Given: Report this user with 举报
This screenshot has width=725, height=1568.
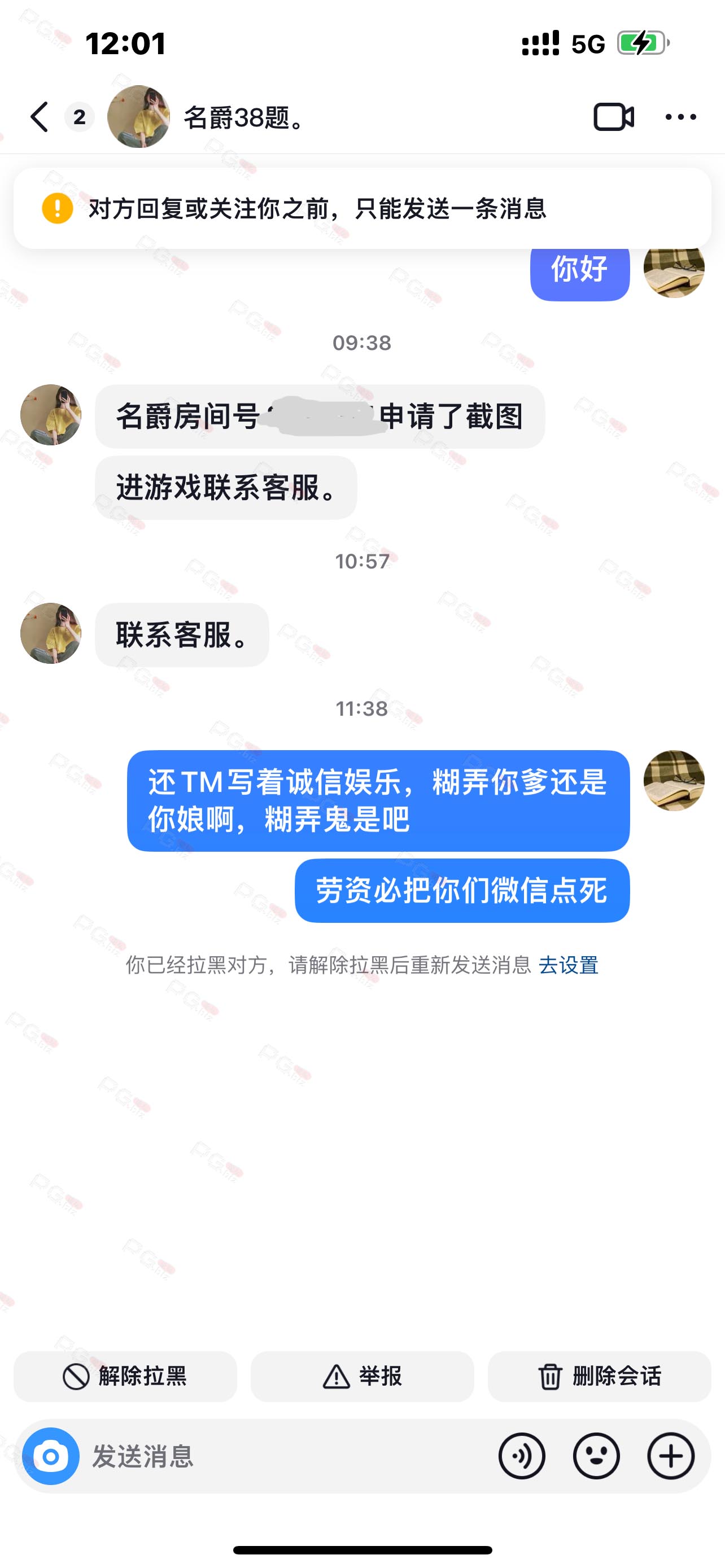Looking at the screenshot, I should click(x=362, y=1376).
